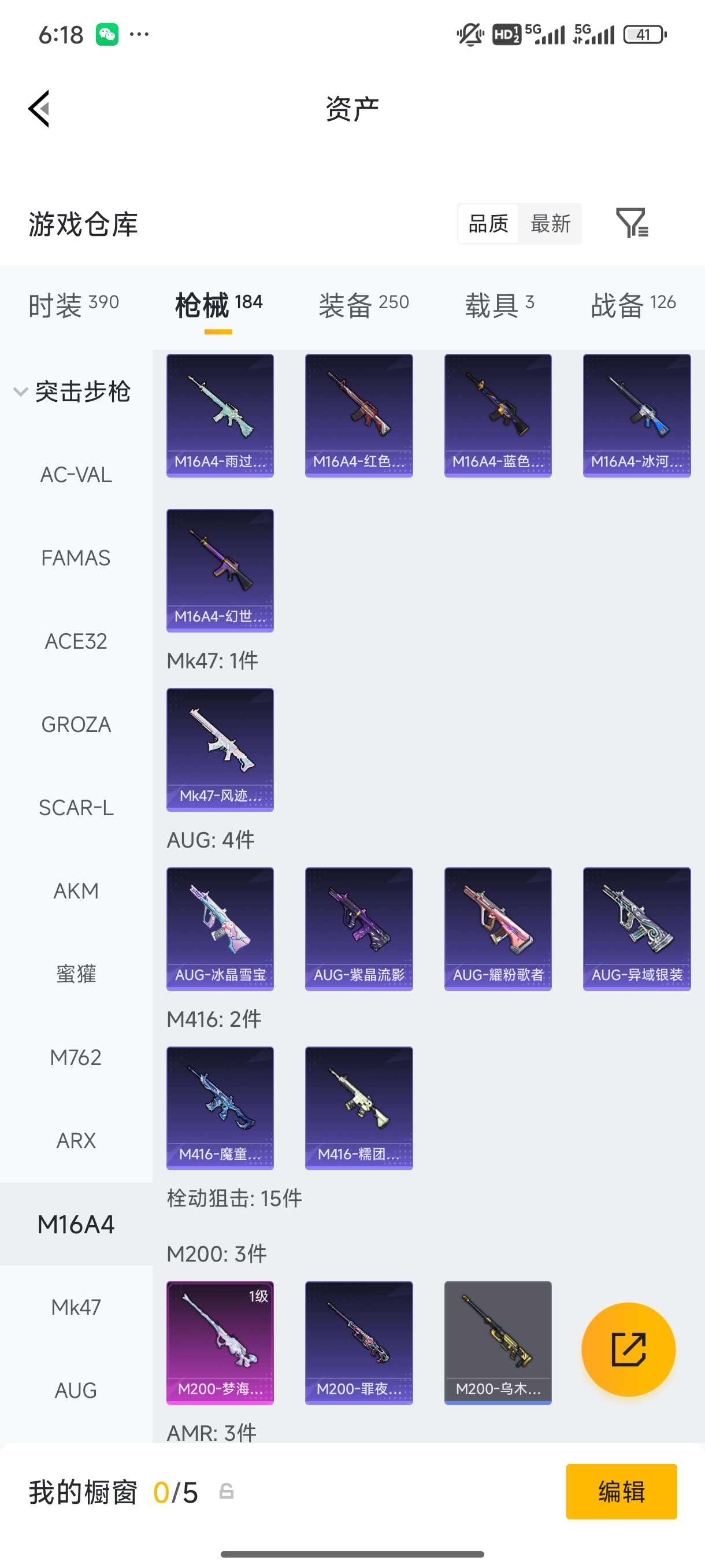This screenshot has height=1568, width=705.
Task: Select AC-VAL in the weapon list
Action: 76,475
